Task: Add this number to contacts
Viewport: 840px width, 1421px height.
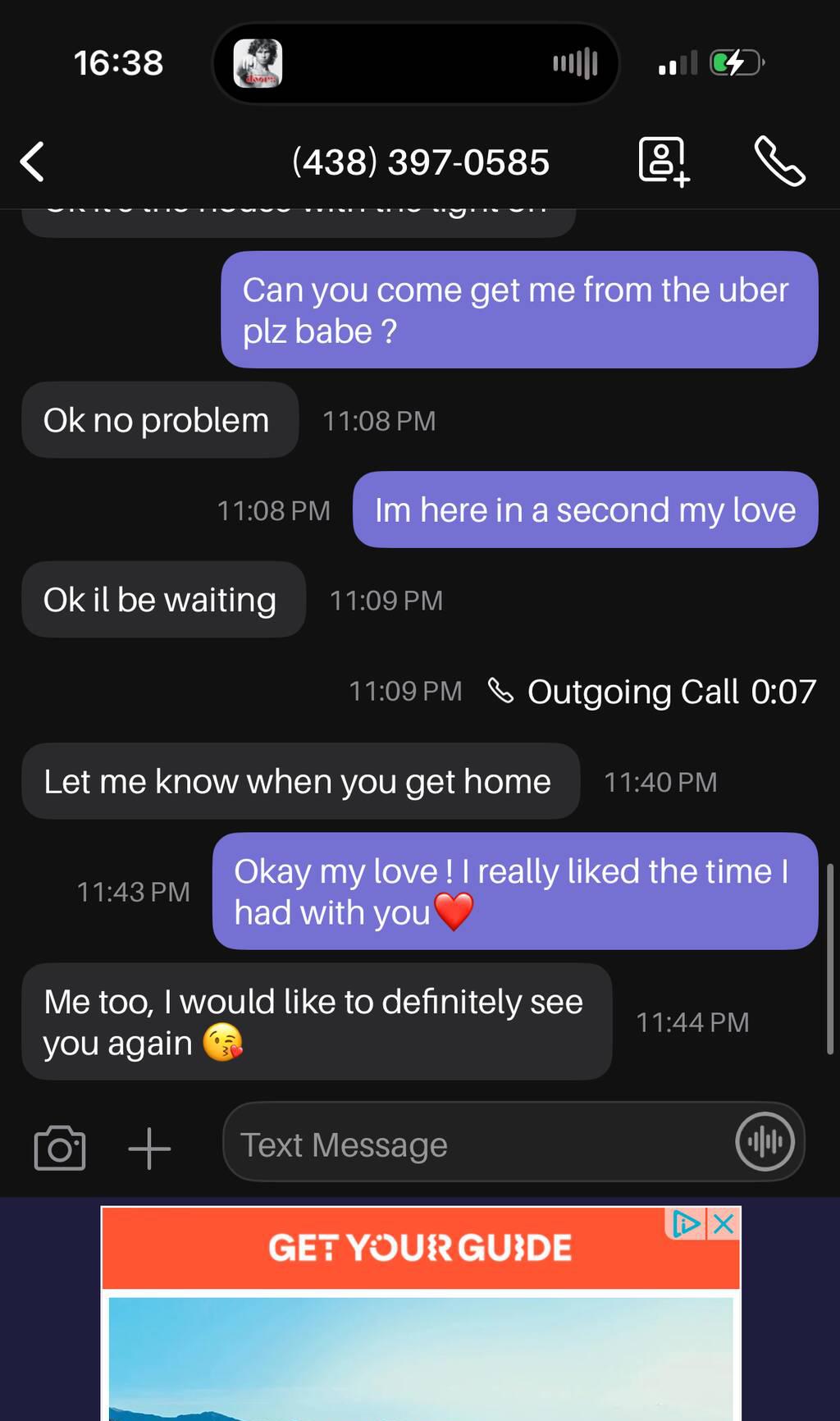Action: click(x=663, y=162)
